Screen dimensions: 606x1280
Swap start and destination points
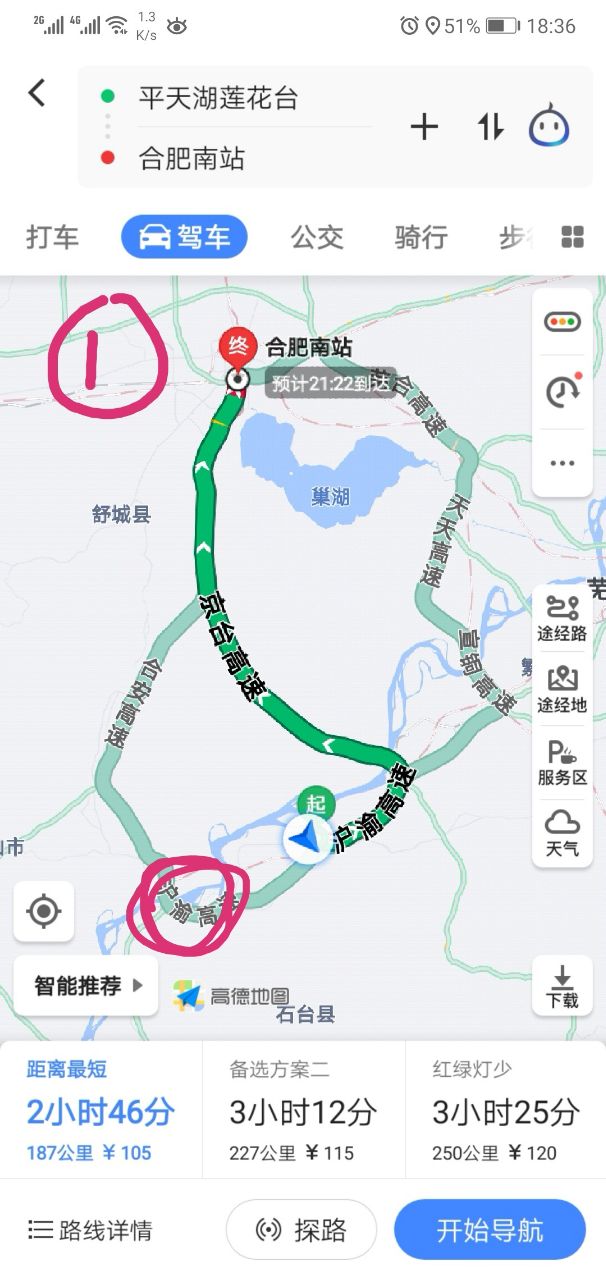click(x=490, y=127)
